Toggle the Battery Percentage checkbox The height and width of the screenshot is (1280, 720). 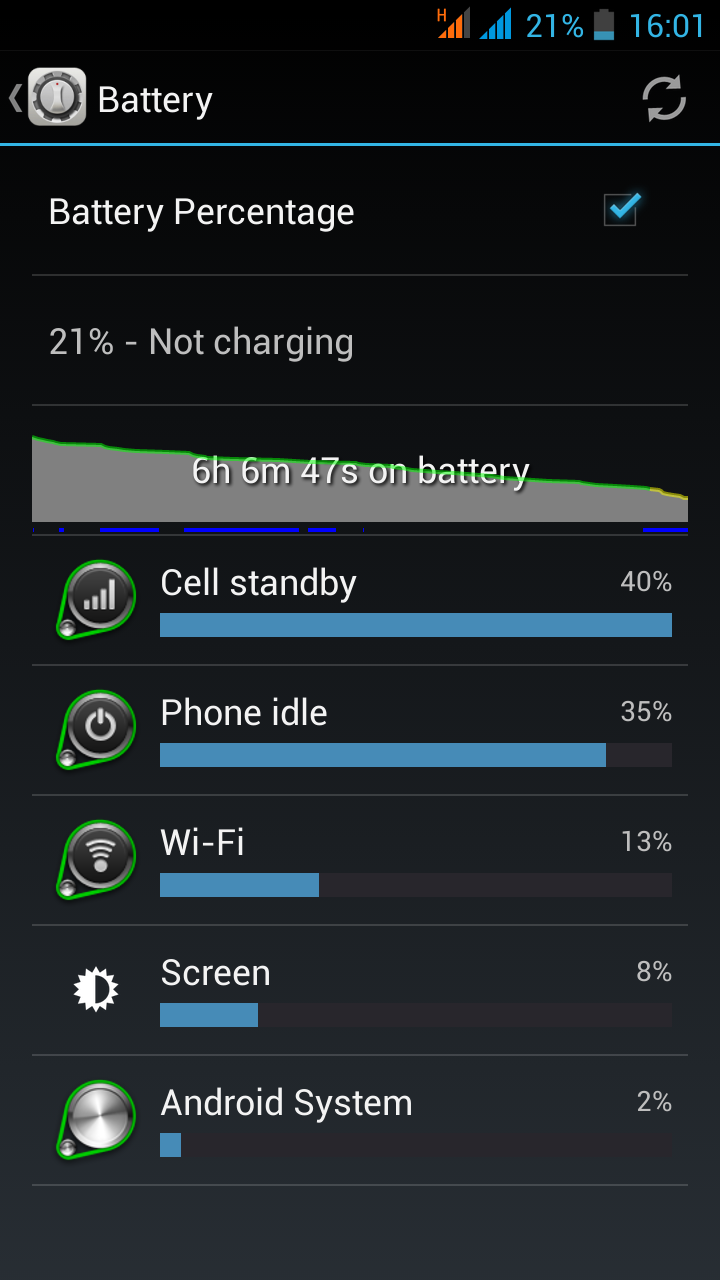point(621,210)
